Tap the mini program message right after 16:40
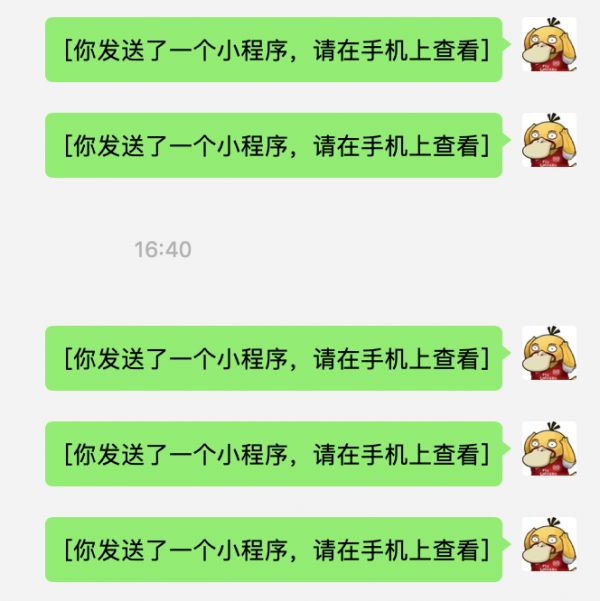 [x=273, y=358]
